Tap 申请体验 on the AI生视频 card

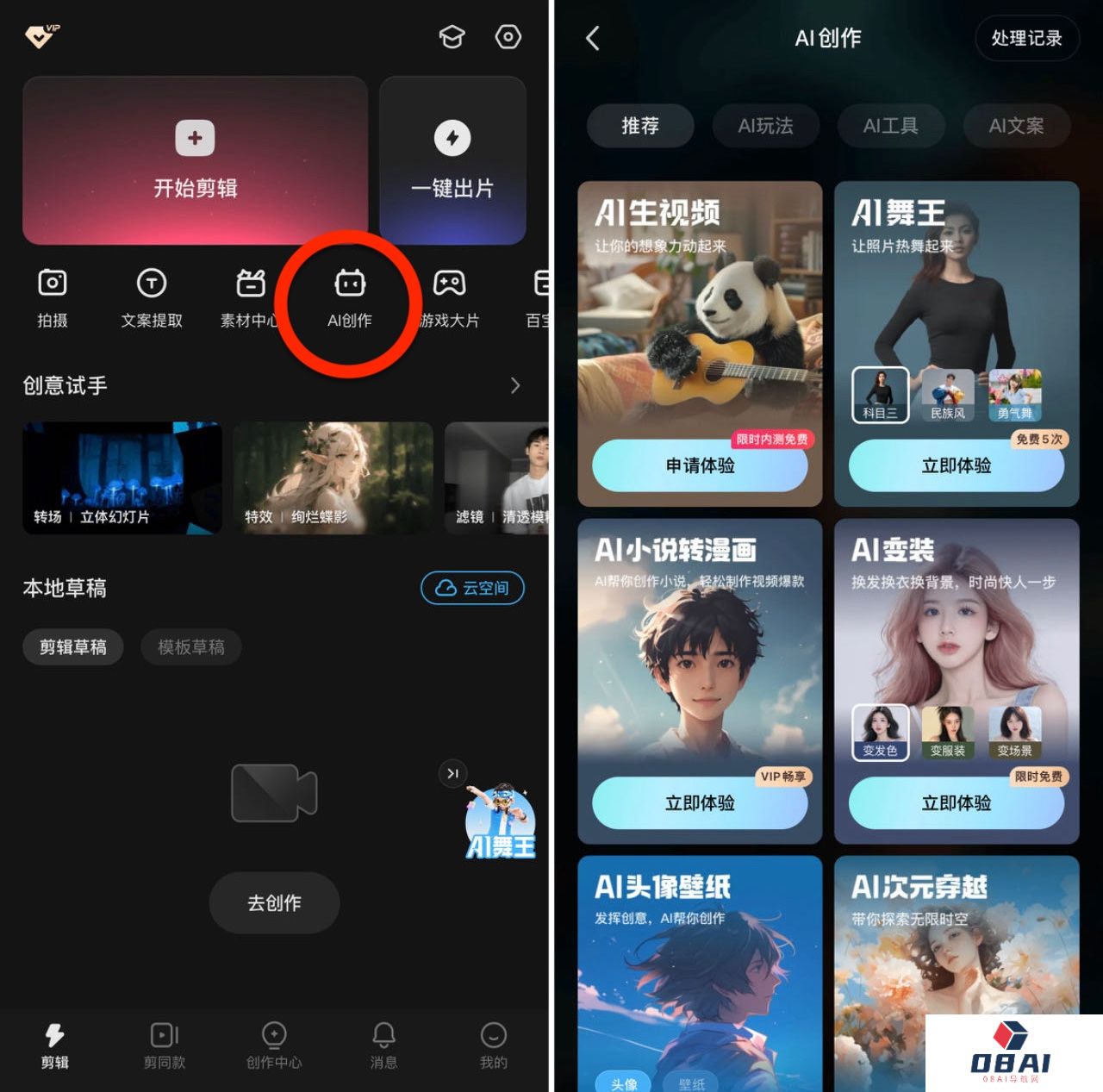point(700,465)
